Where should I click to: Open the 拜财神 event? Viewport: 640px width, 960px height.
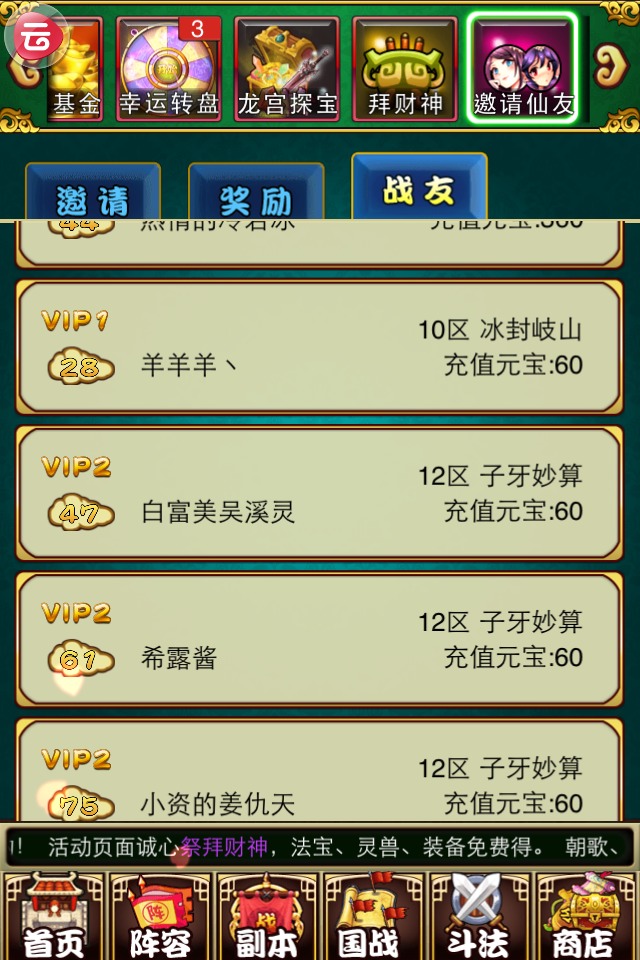pos(405,69)
